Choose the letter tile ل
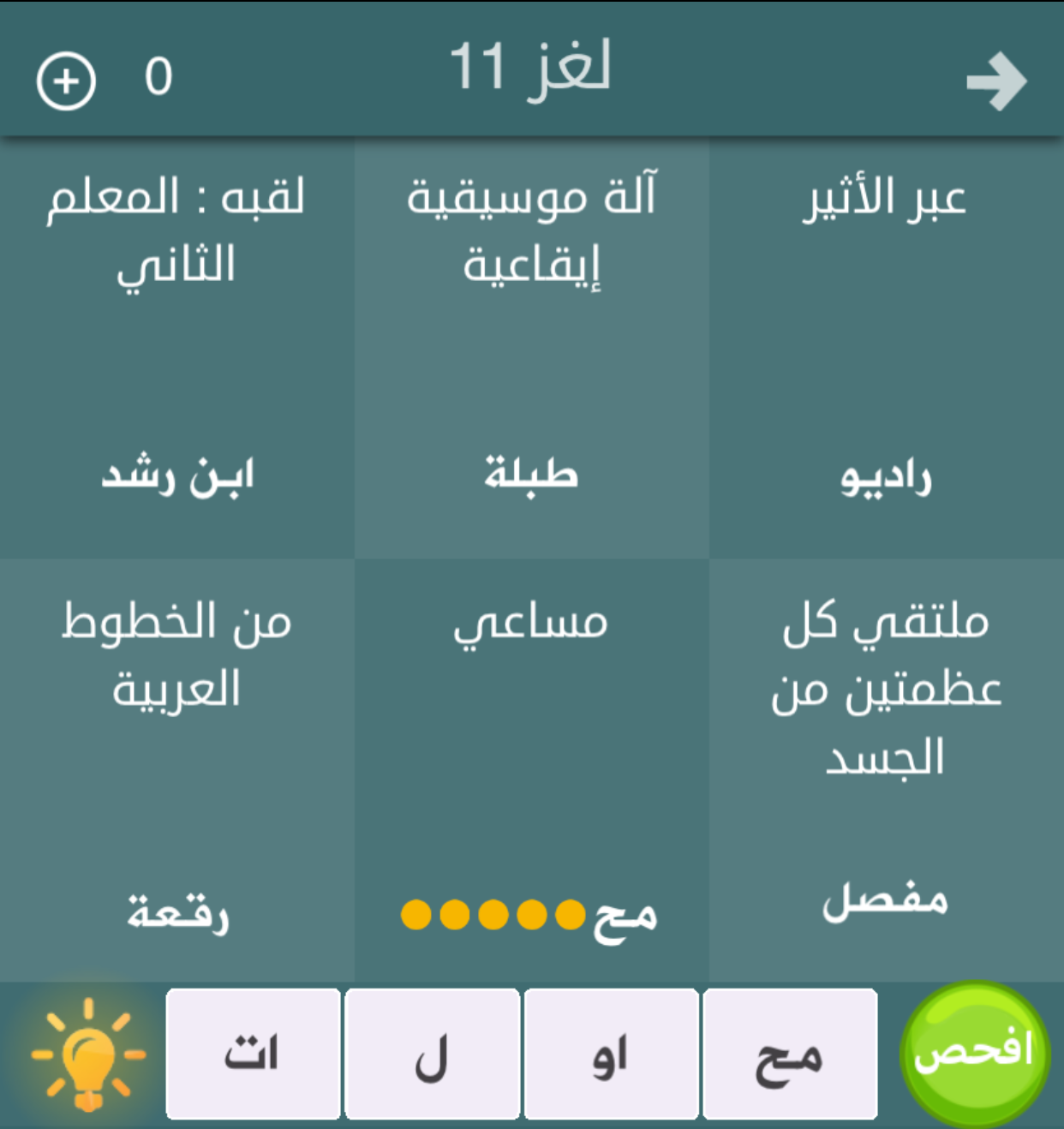The height and width of the screenshot is (1129, 1064). pyautogui.click(x=432, y=1054)
